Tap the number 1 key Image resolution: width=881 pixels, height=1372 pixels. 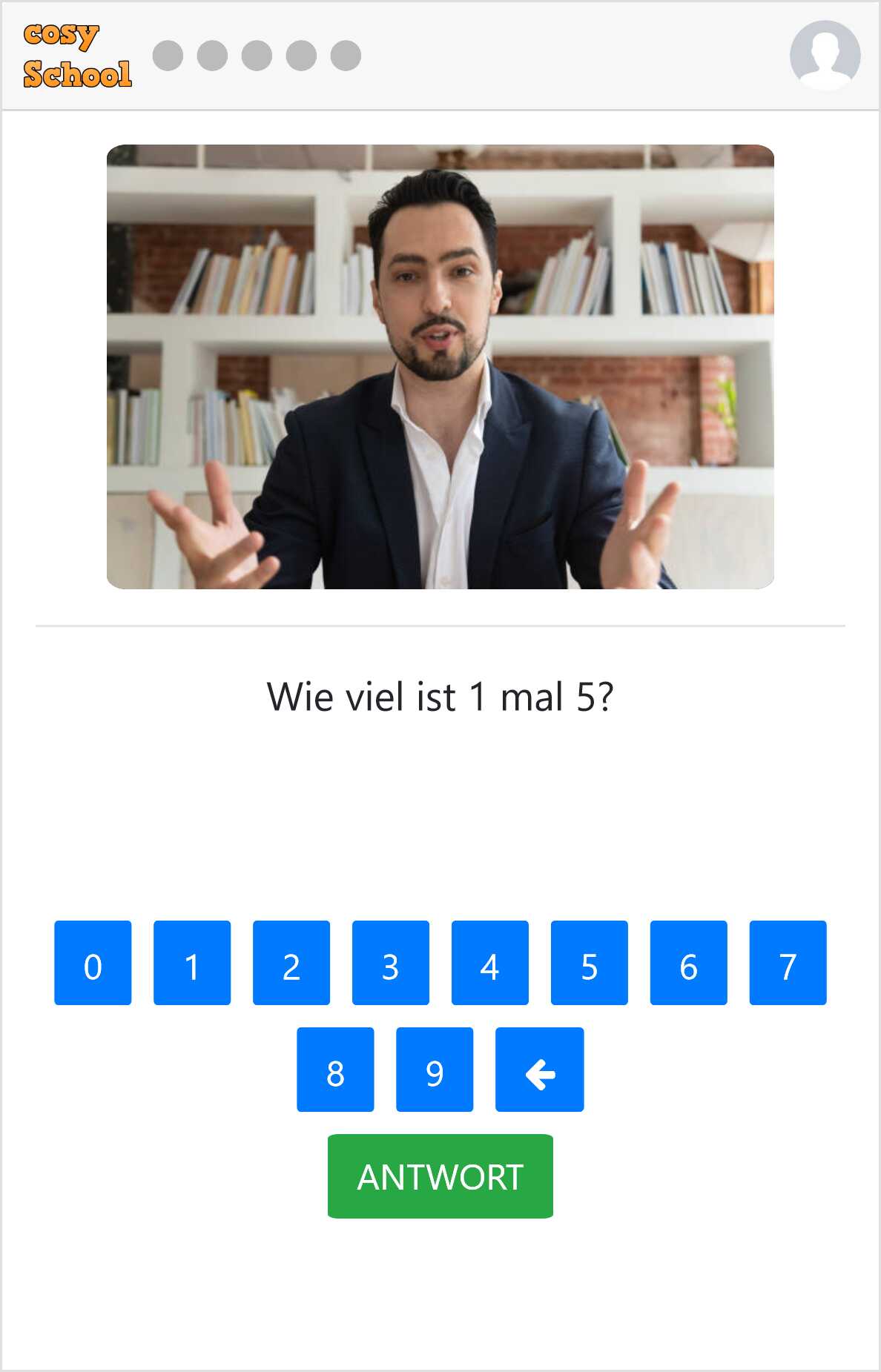[x=192, y=963]
